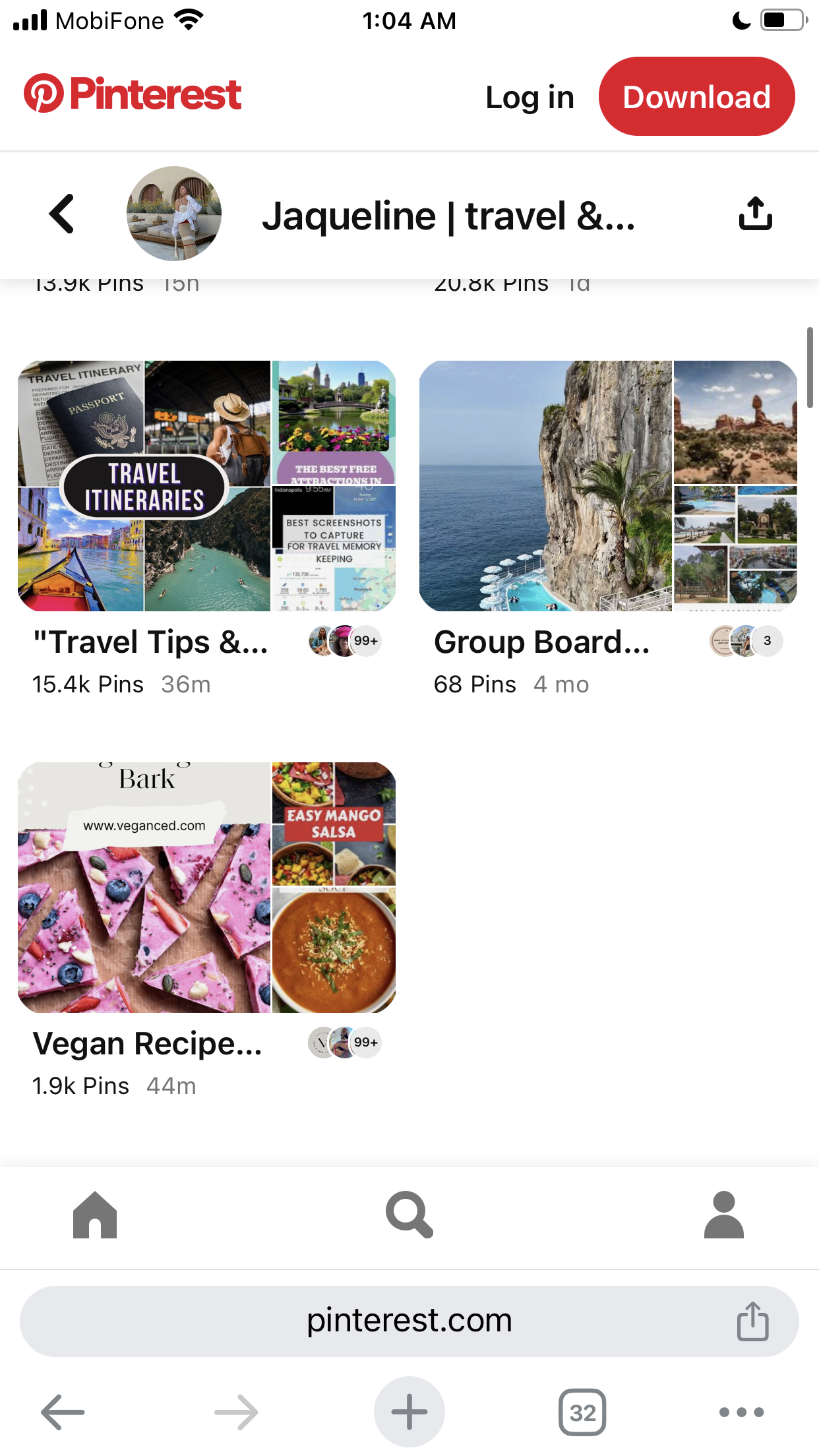Screen dimensions: 819x1456
Task: Tap Jaqueline's round profile picture
Action: (174, 214)
